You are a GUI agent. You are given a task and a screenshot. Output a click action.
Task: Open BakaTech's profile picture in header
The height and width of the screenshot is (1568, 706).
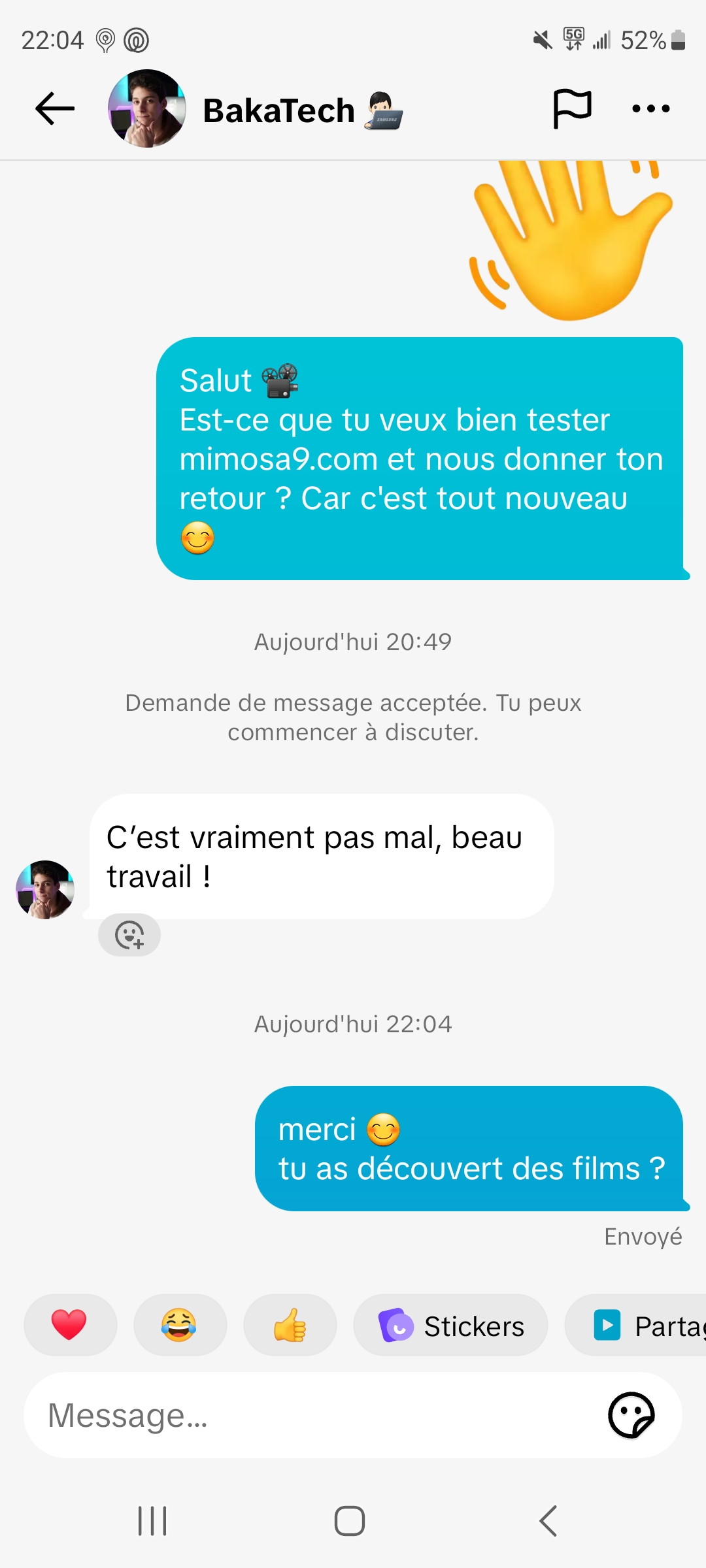(147, 108)
